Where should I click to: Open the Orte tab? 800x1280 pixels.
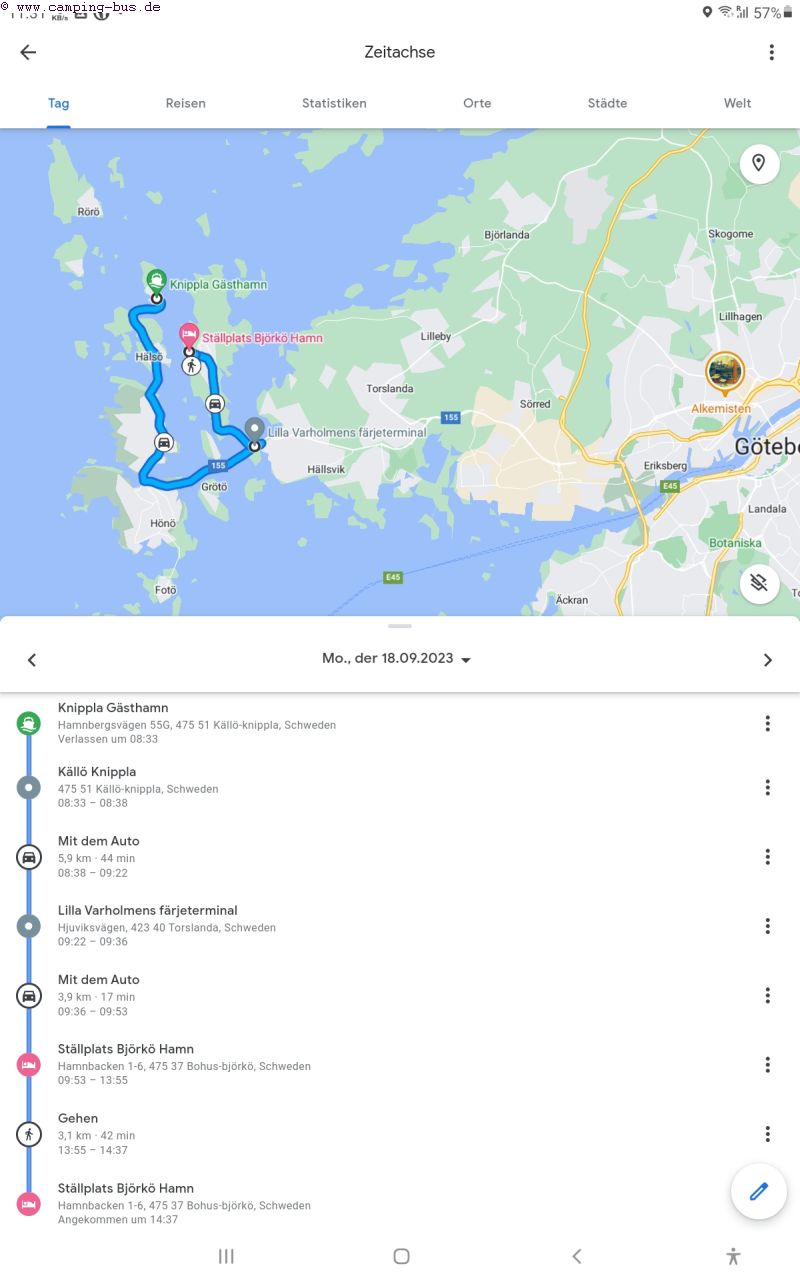[477, 103]
